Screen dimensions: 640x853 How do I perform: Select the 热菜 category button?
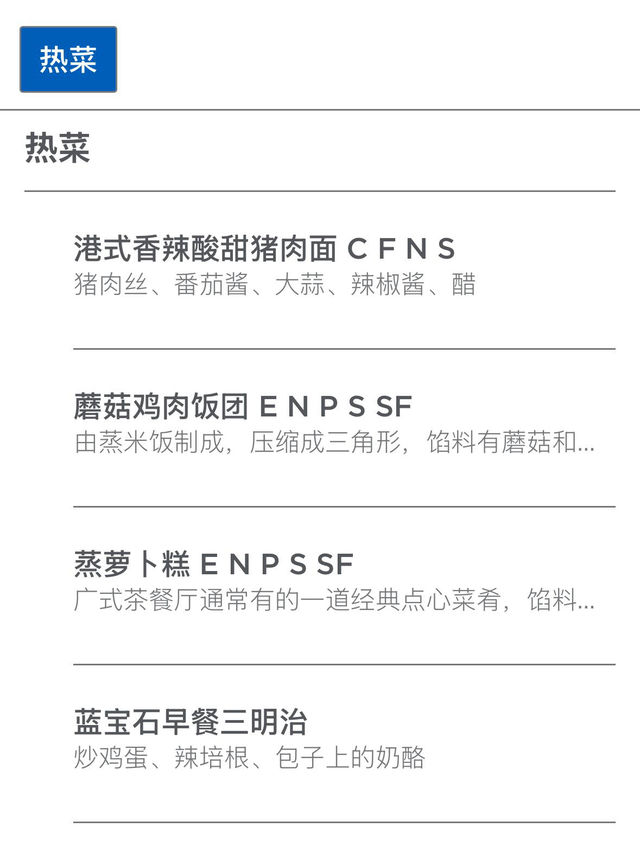(x=68, y=59)
